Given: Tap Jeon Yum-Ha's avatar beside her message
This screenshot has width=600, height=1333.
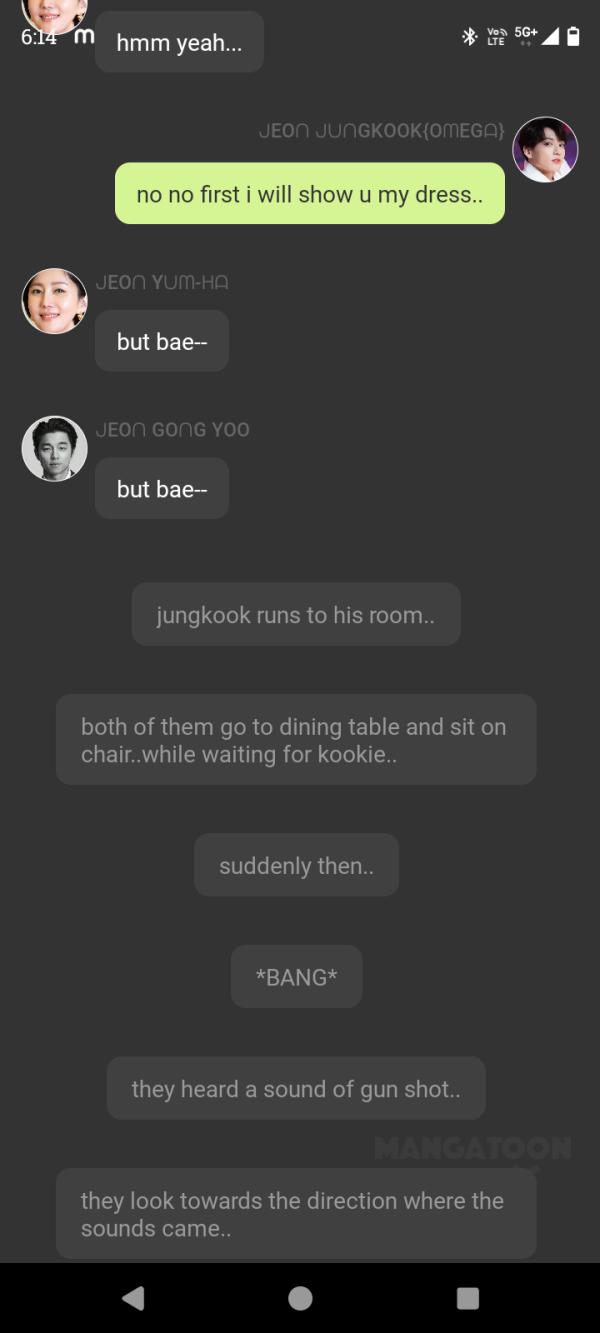Looking at the screenshot, I should click(x=55, y=301).
